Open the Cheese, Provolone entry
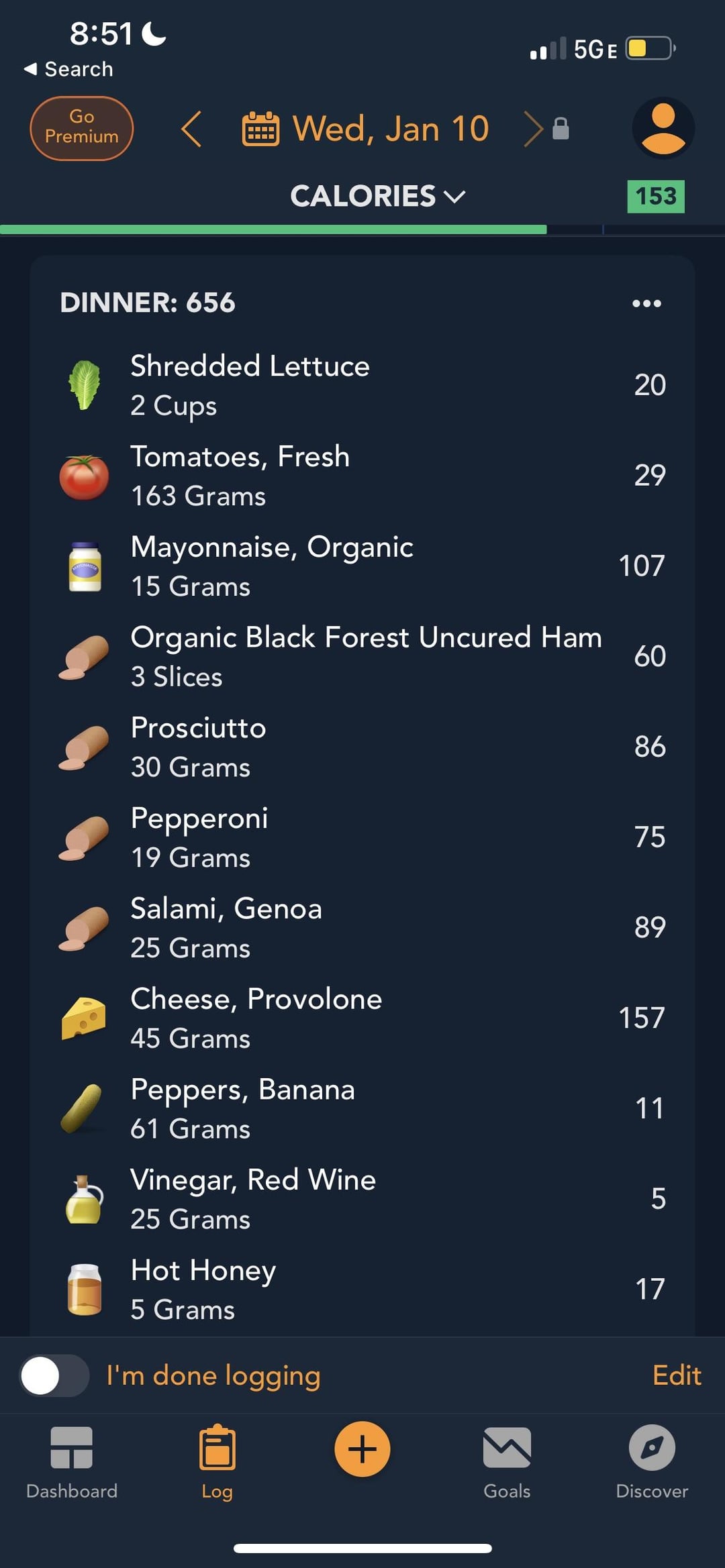 (x=362, y=1018)
